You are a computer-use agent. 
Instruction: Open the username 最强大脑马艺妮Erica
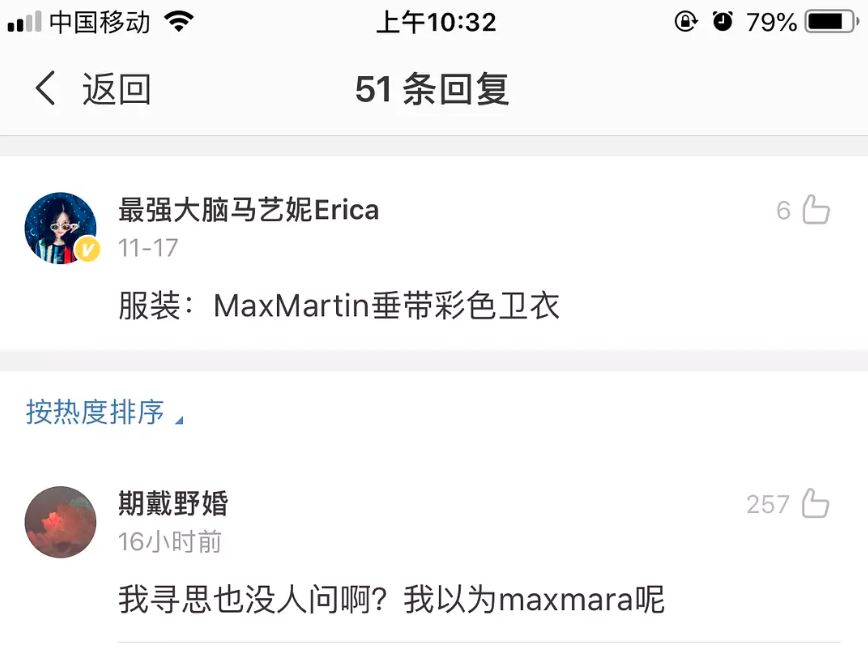tap(248, 210)
